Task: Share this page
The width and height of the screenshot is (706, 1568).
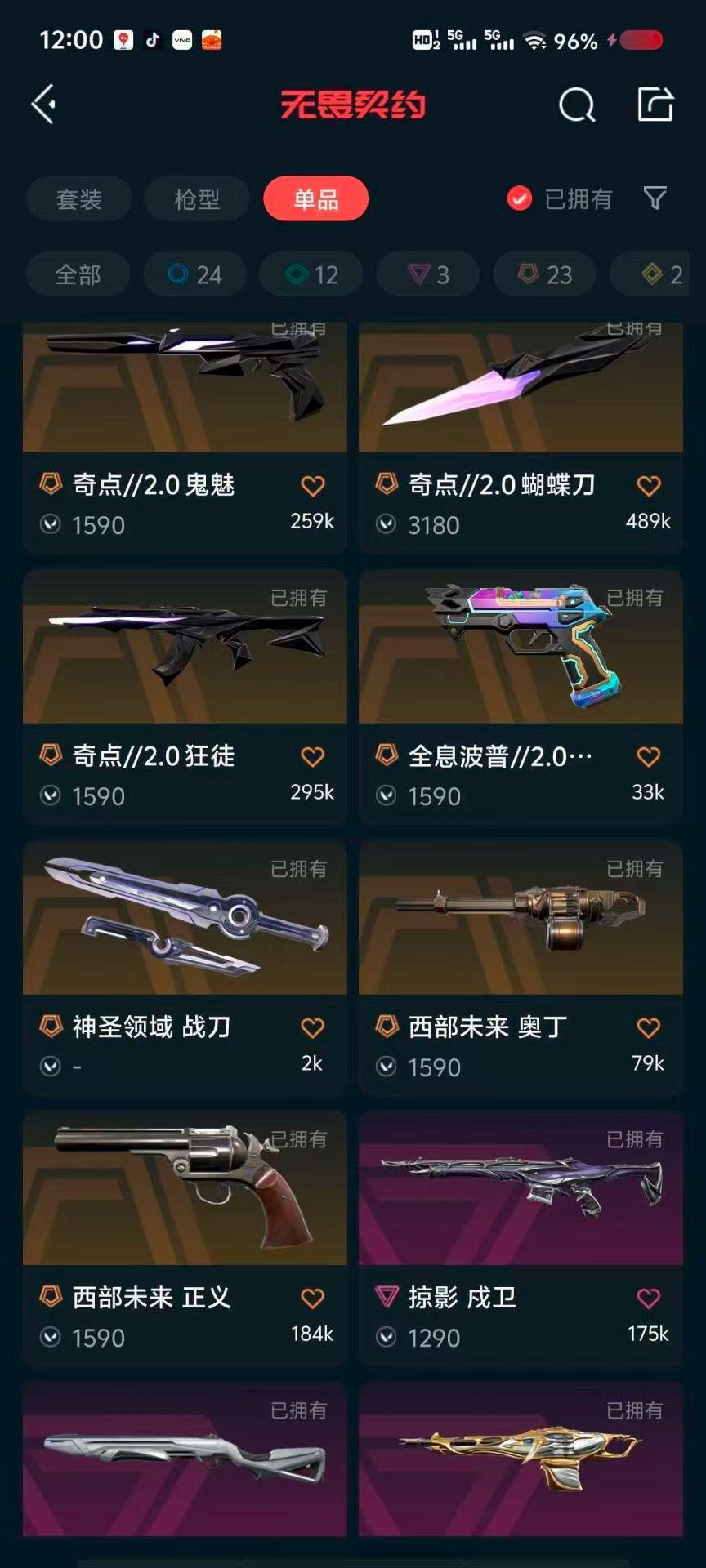Action: (x=655, y=105)
